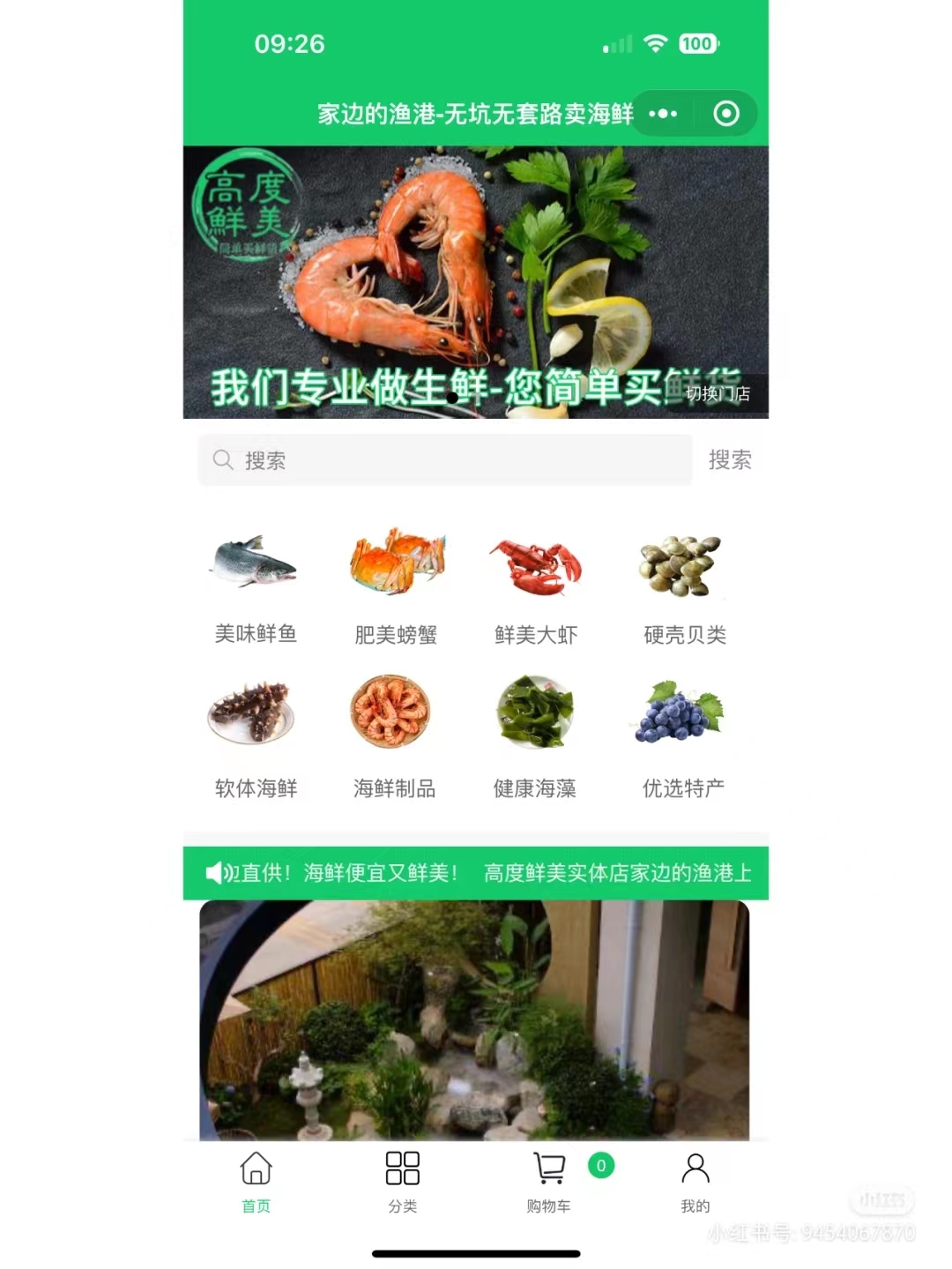Open the garden photo card
This screenshot has width=952, height=1269.
pos(474,1019)
